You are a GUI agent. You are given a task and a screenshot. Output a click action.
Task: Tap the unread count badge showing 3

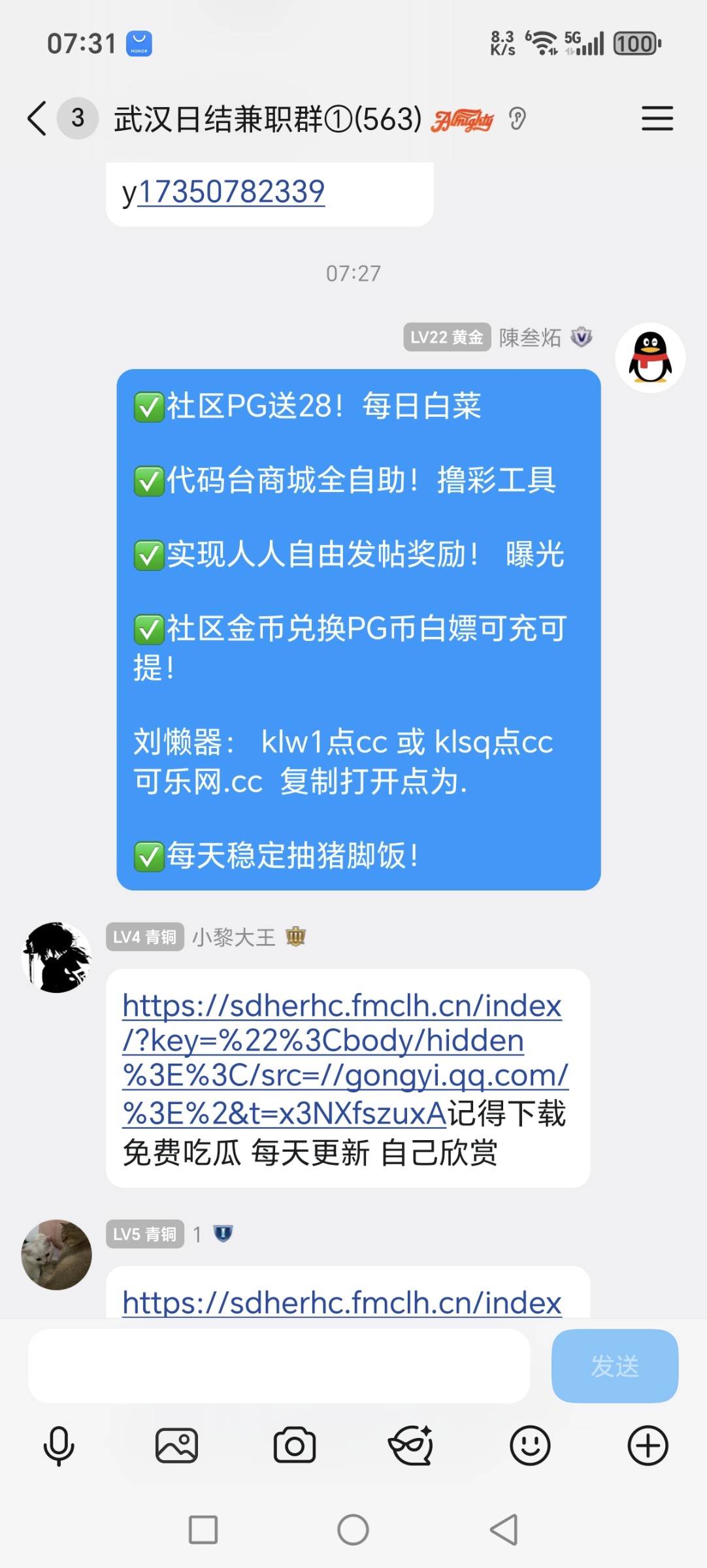(78, 120)
